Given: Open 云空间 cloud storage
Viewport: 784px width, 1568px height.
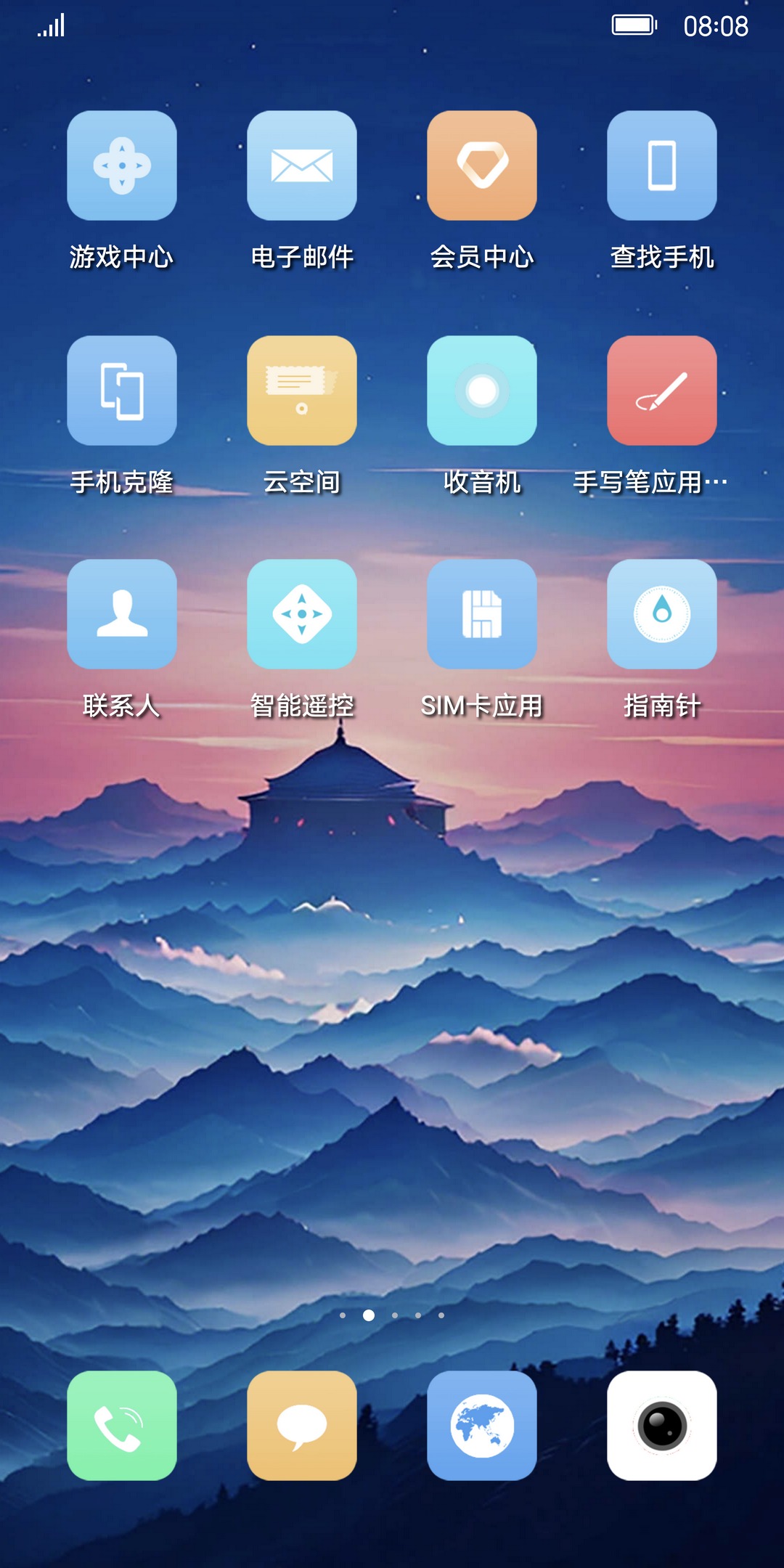Looking at the screenshot, I should (302, 391).
